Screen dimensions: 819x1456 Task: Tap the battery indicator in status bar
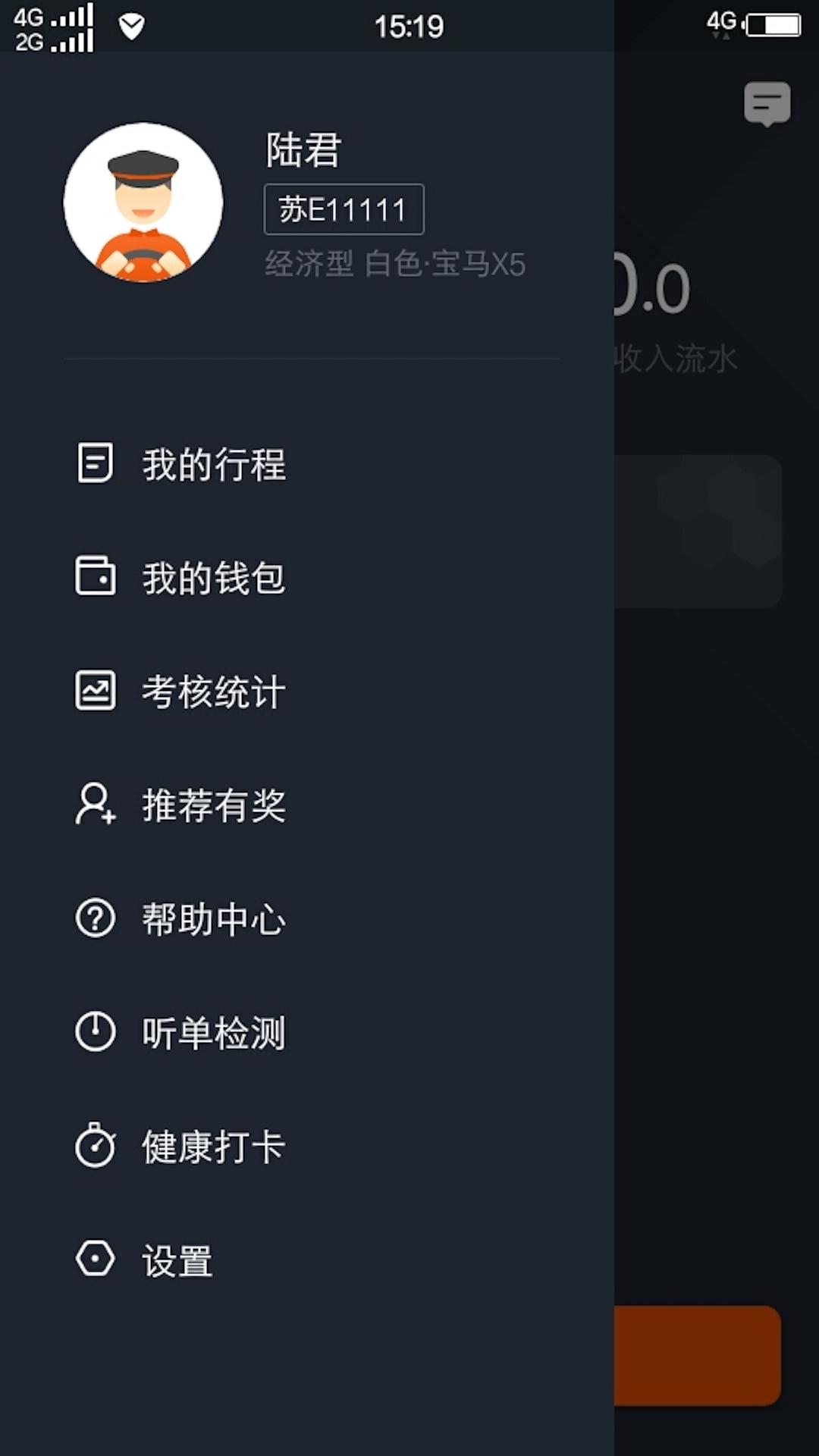(773, 25)
